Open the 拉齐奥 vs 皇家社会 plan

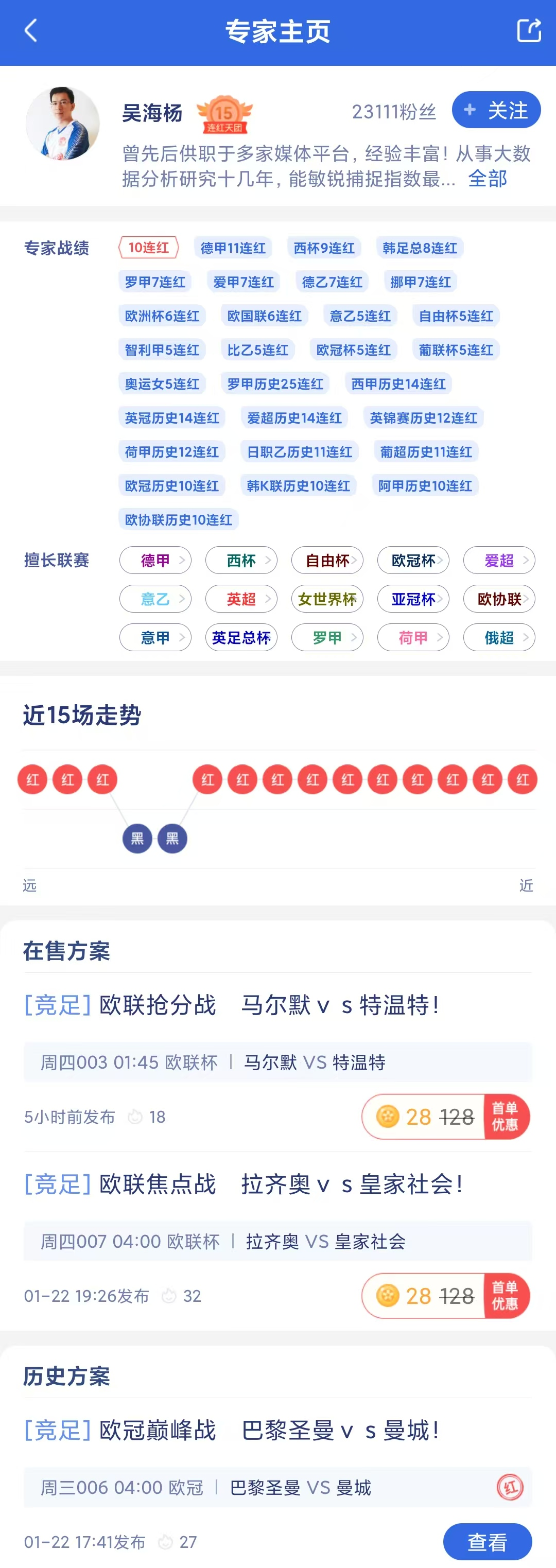(x=244, y=1184)
